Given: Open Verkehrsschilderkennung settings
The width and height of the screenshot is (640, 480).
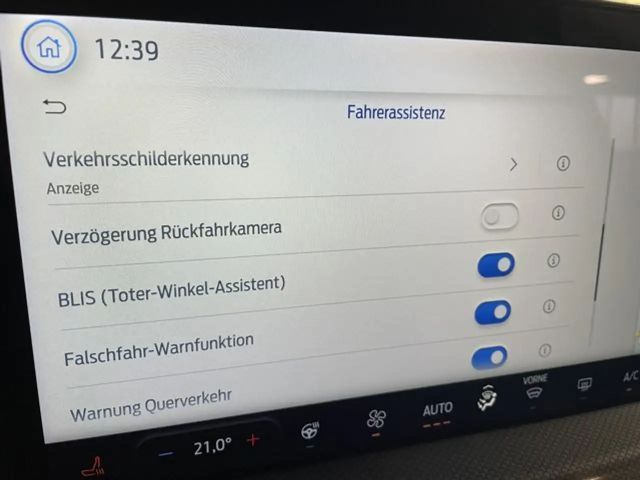Looking at the screenshot, I should tap(514, 164).
